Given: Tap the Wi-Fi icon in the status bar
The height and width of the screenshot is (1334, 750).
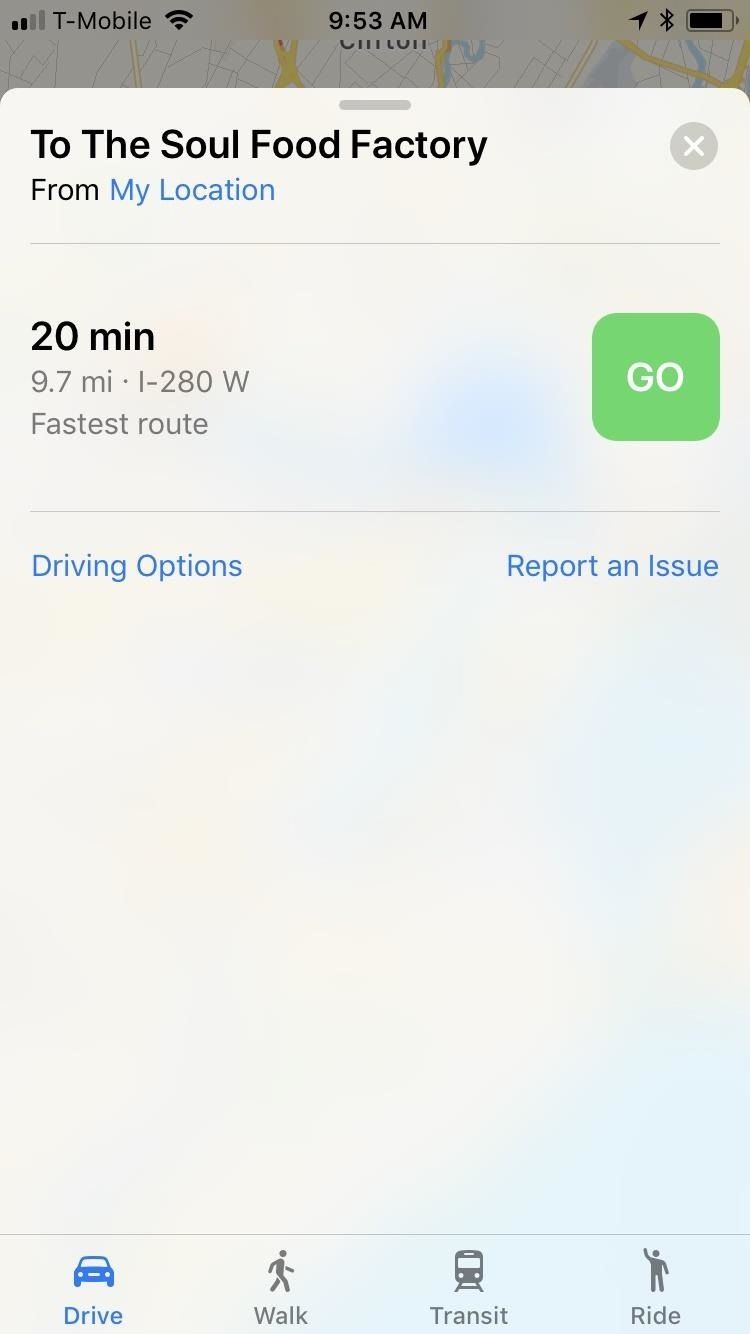Looking at the screenshot, I should click(x=179, y=18).
